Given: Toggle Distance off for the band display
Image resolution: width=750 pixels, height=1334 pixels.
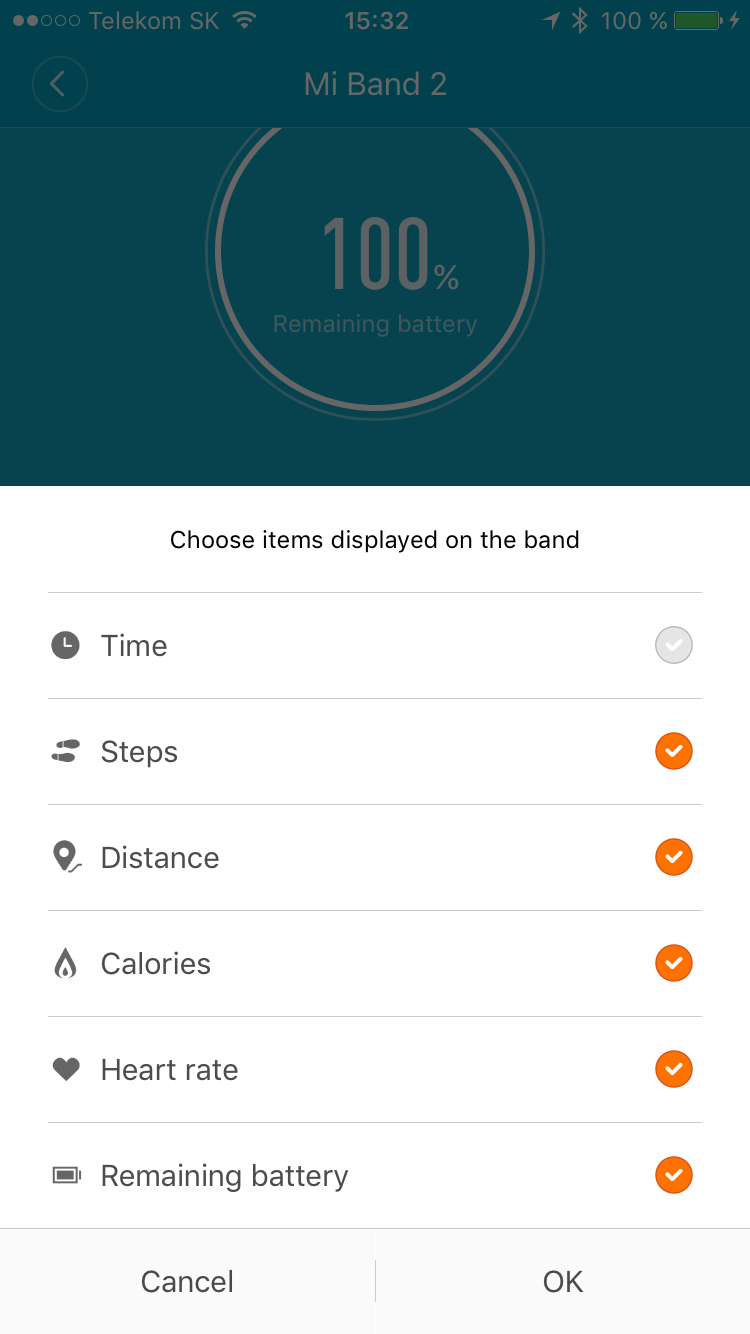Looking at the screenshot, I should pos(673,857).
